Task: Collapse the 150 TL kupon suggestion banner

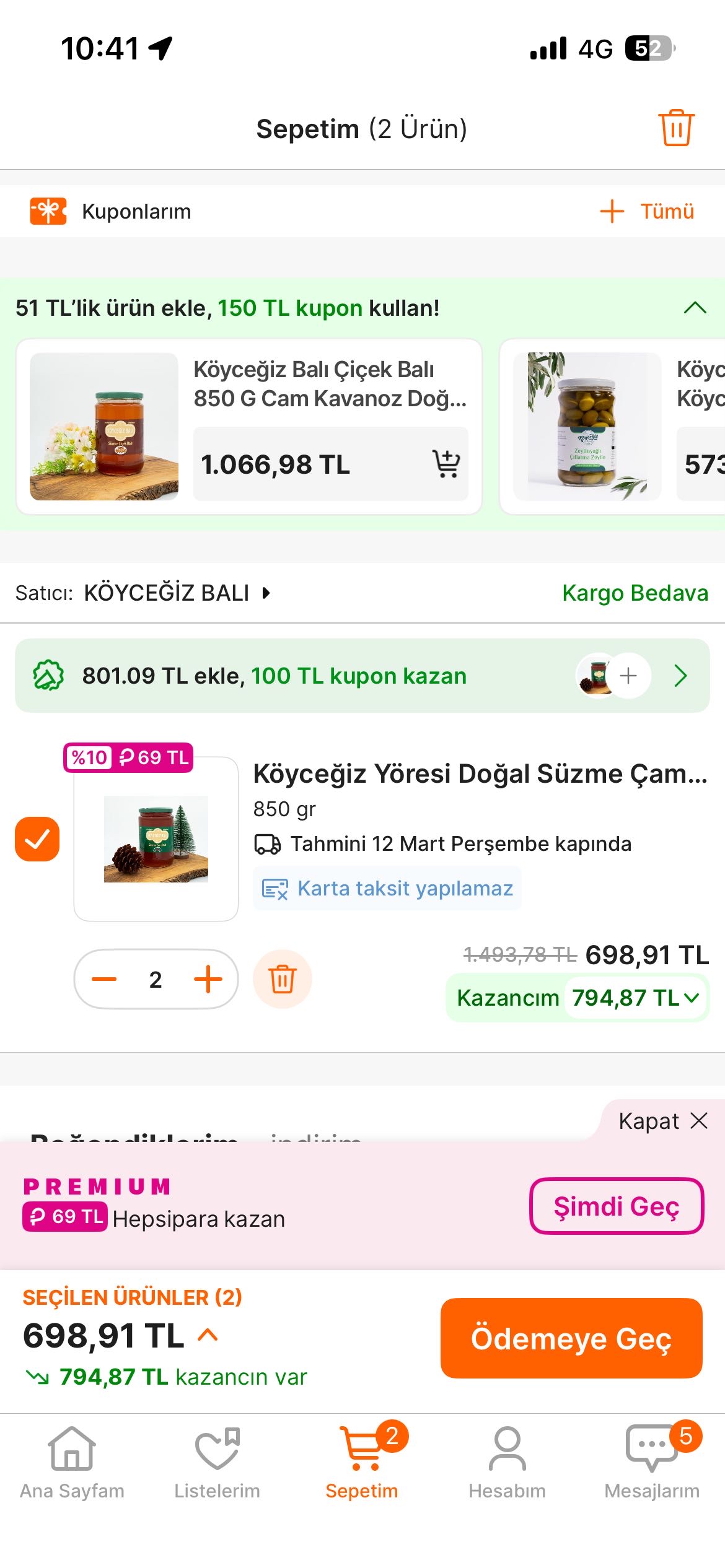Action: point(695,308)
